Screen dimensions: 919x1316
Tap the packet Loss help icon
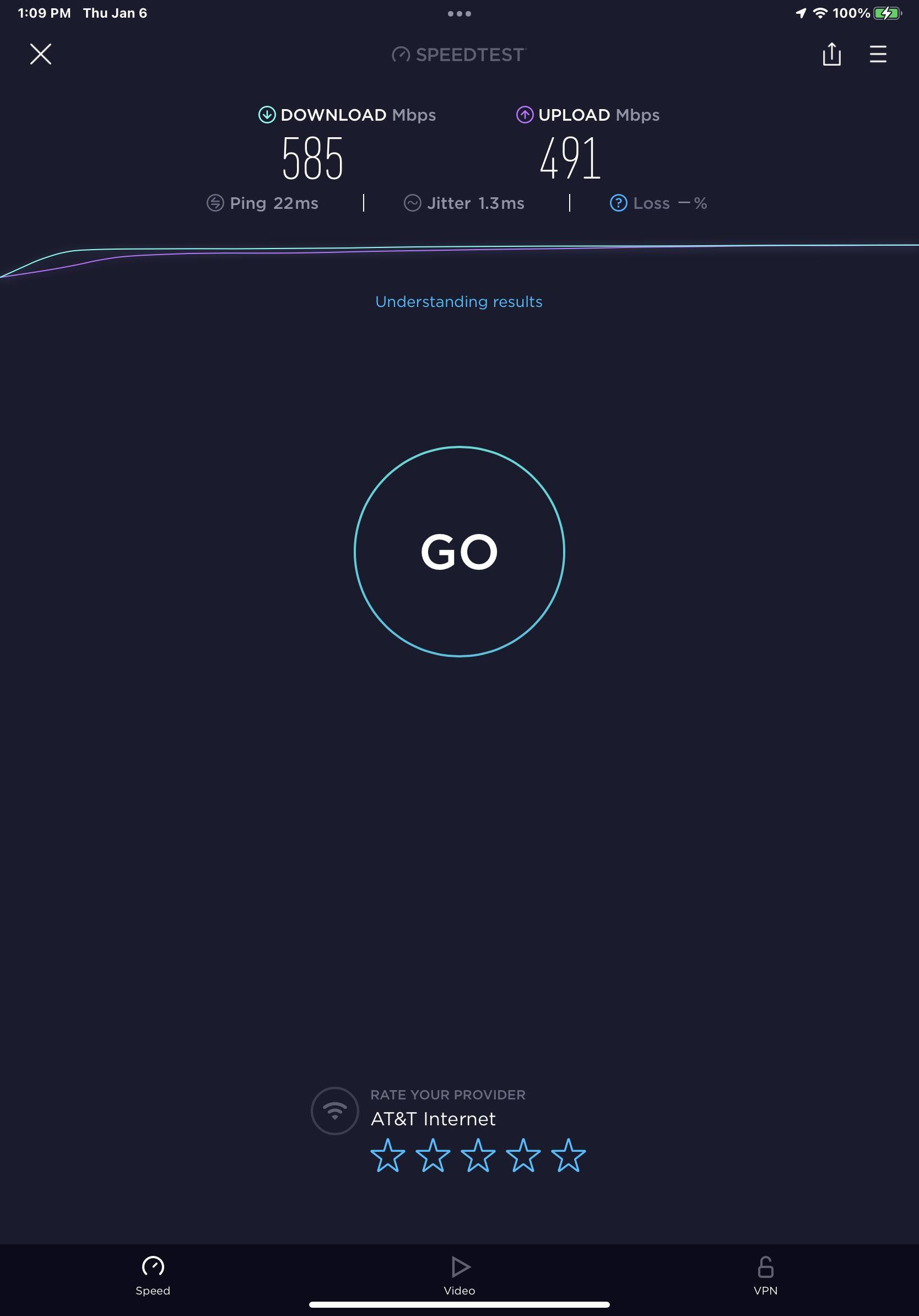pos(618,203)
